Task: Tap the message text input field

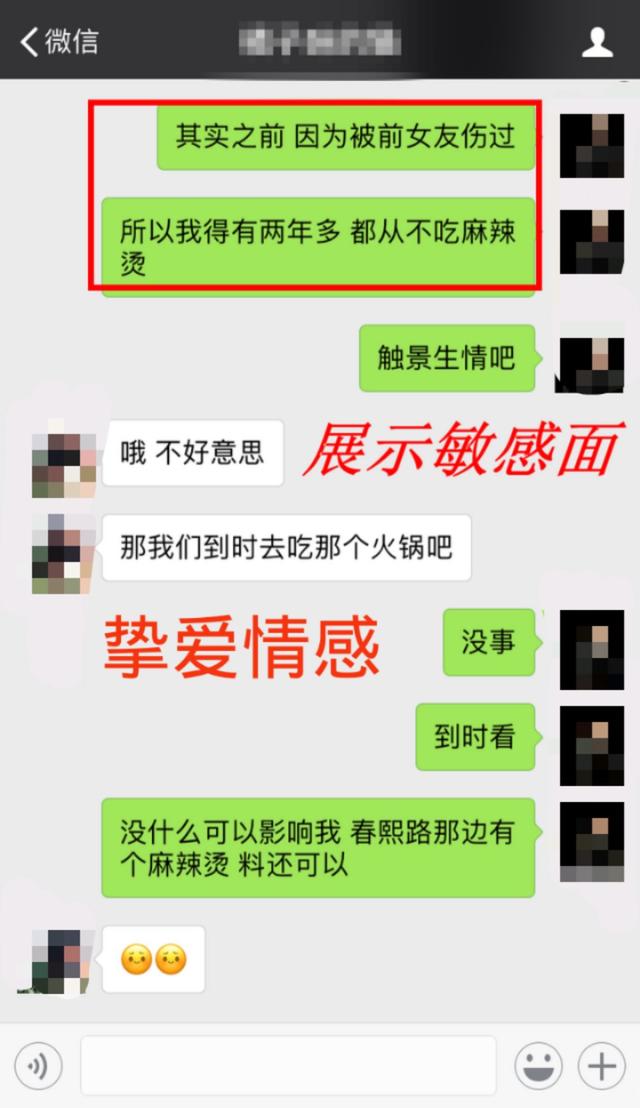Action: (288, 1066)
